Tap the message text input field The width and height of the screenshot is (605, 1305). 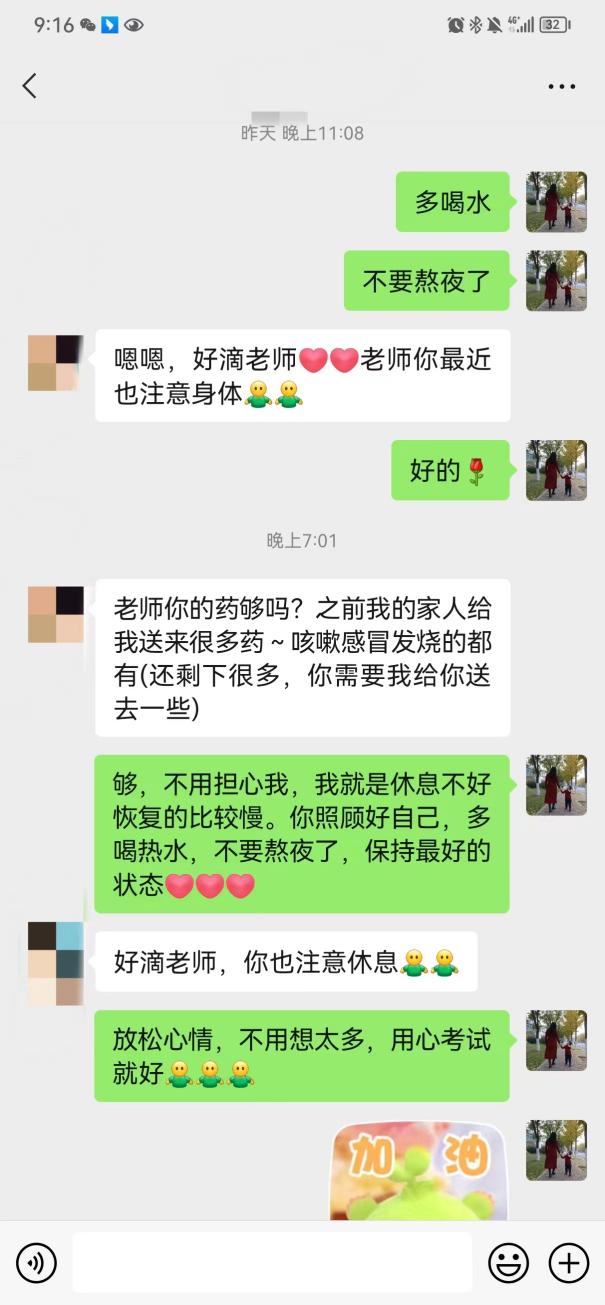click(x=271, y=1263)
